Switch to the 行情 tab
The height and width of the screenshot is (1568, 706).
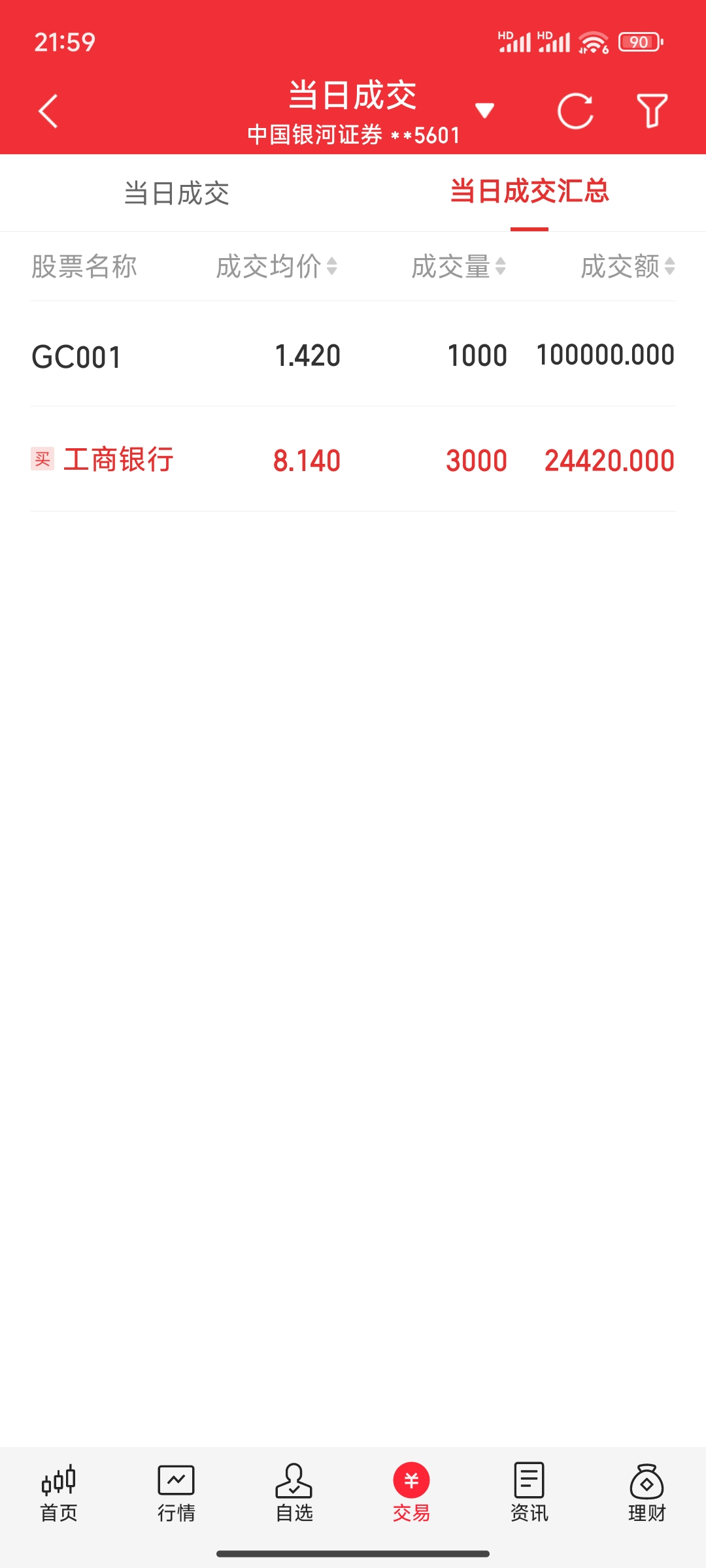click(x=176, y=1494)
